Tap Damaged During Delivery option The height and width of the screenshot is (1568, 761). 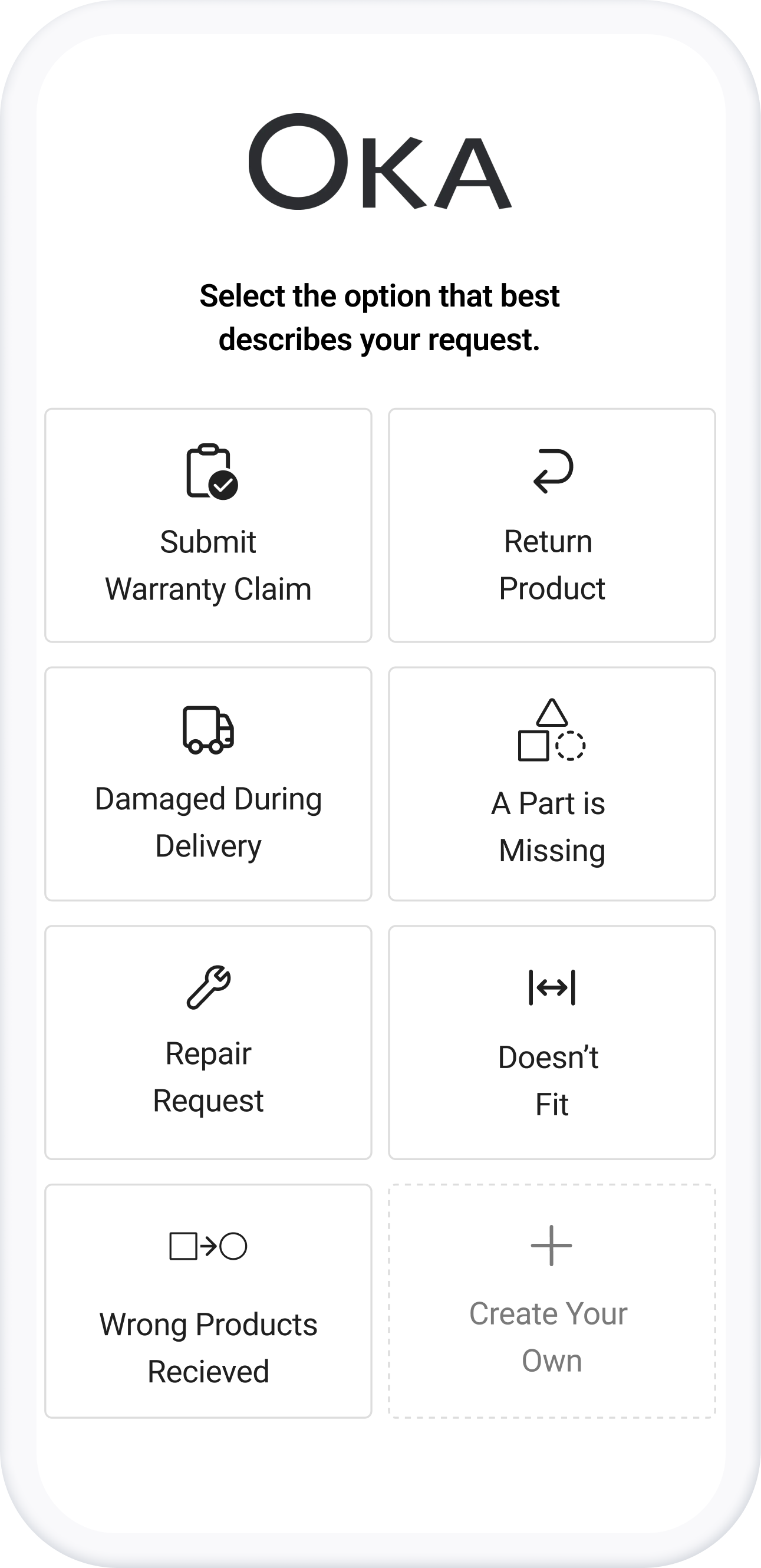pyautogui.click(x=208, y=784)
